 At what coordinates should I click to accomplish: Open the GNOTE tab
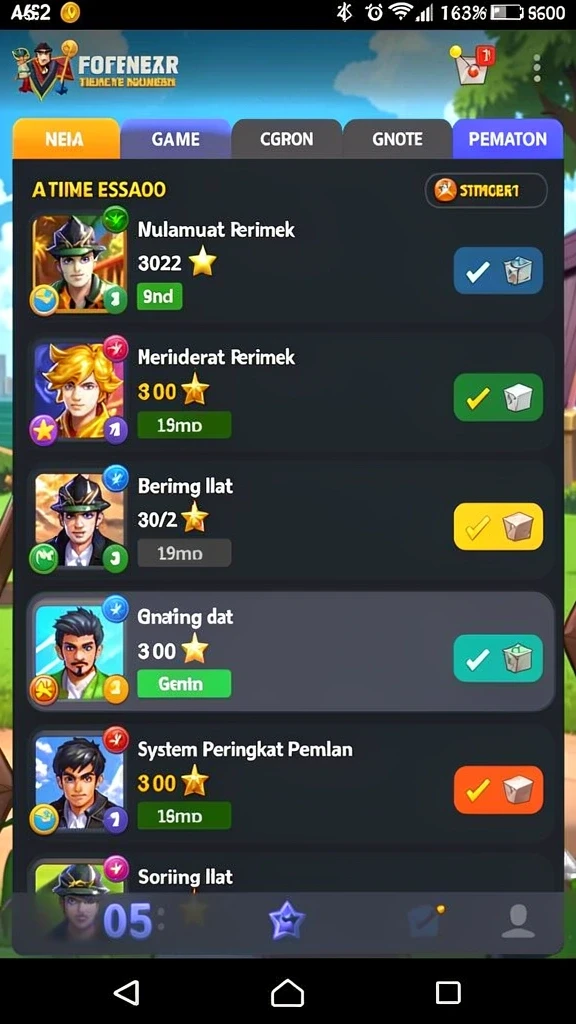click(397, 138)
